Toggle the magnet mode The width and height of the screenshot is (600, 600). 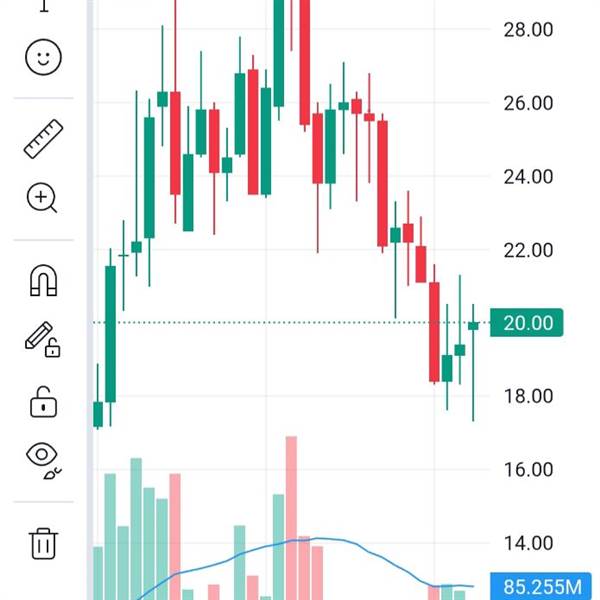pos(42,280)
